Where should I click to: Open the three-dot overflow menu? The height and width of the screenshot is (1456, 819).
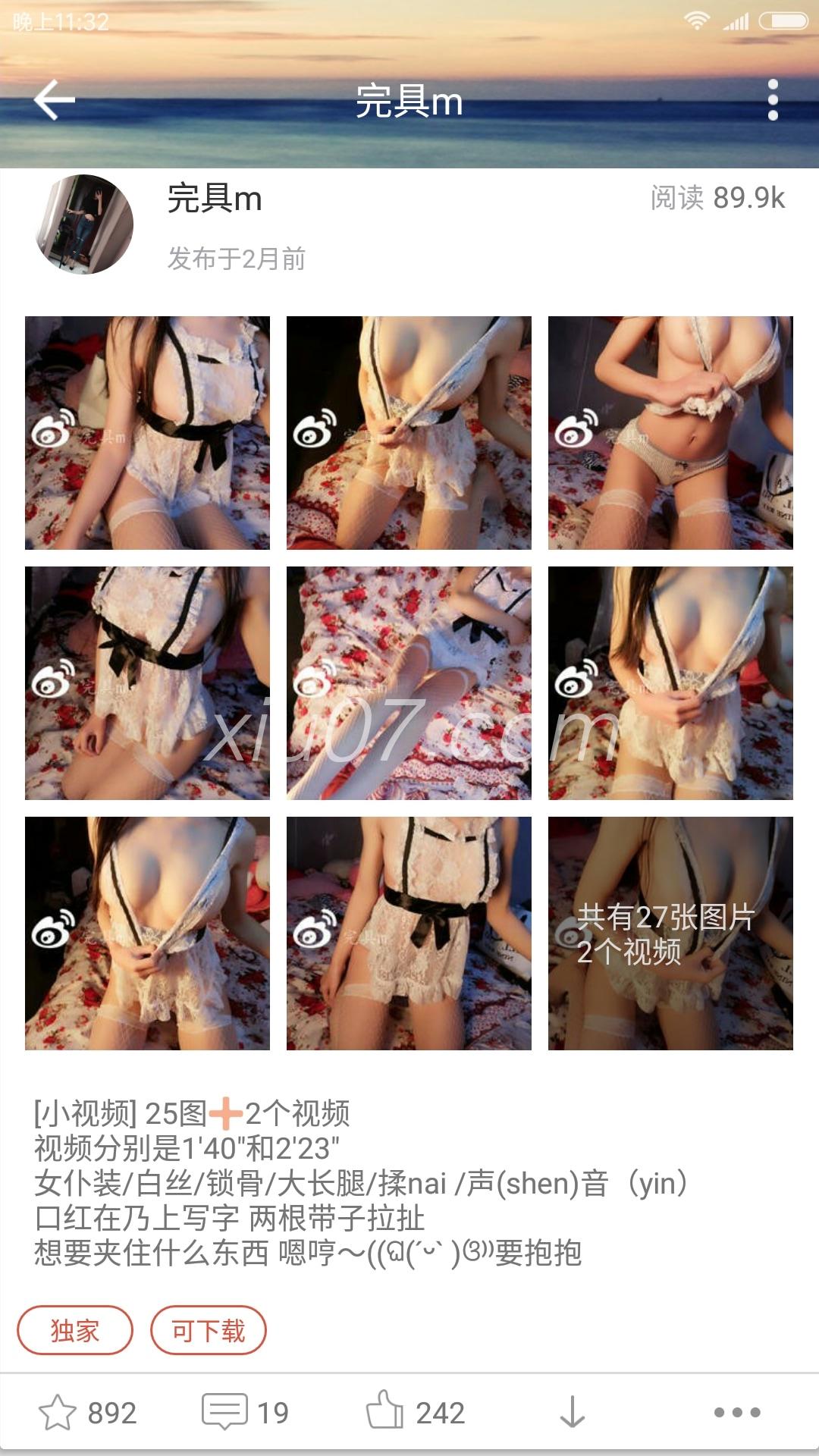(773, 100)
